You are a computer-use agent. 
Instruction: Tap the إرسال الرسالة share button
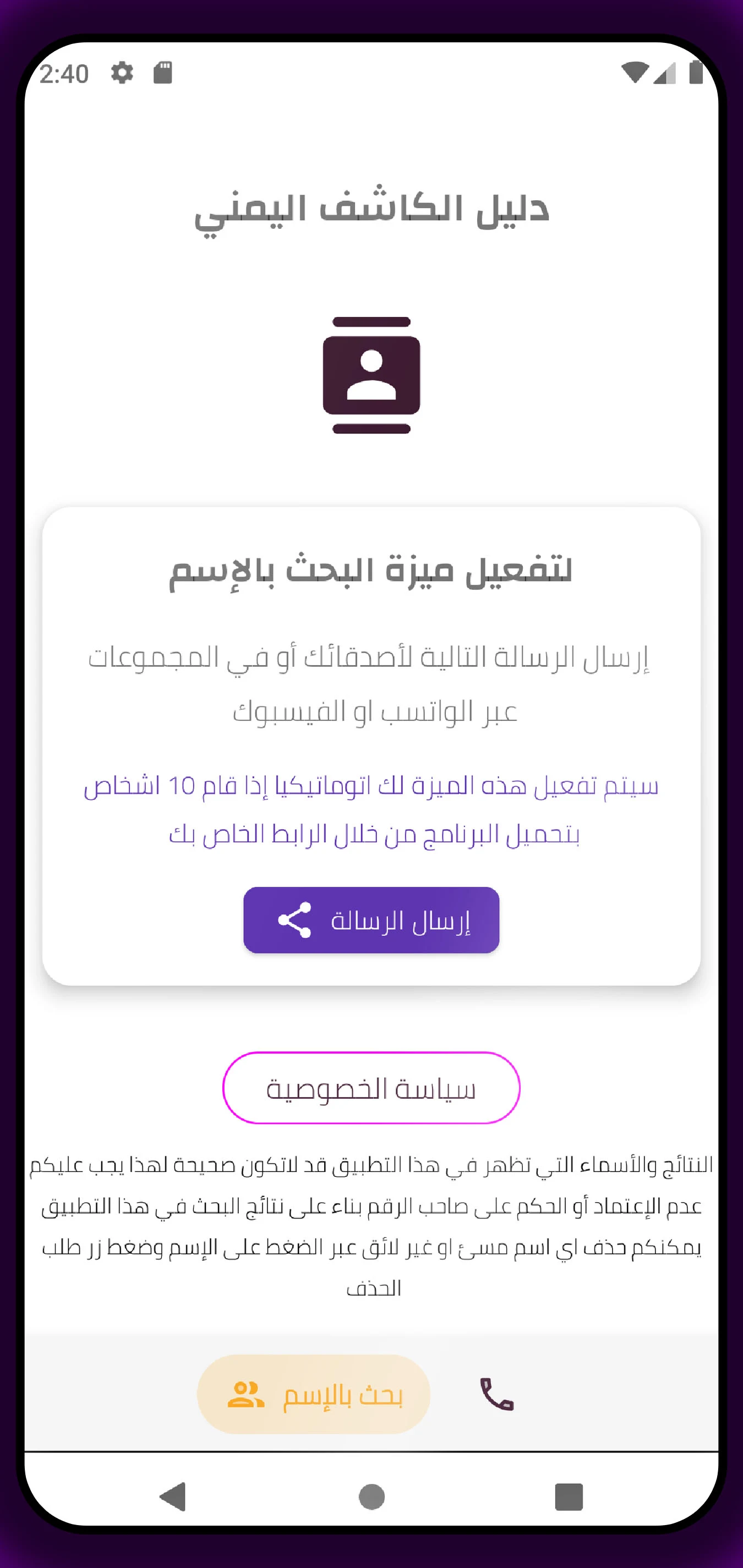(x=371, y=920)
